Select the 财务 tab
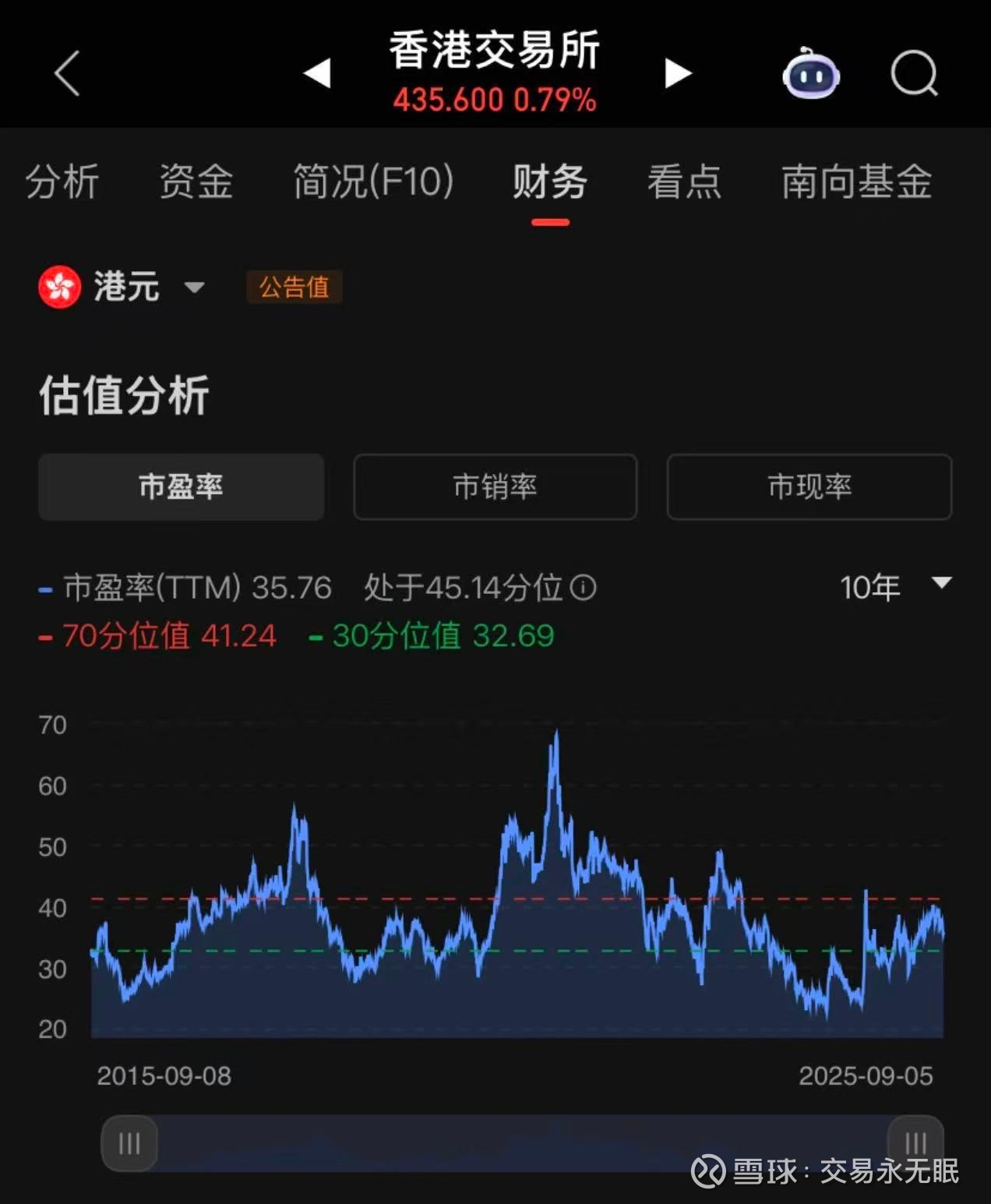The width and height of the screenshot is (991, 1204). (550, 182)
